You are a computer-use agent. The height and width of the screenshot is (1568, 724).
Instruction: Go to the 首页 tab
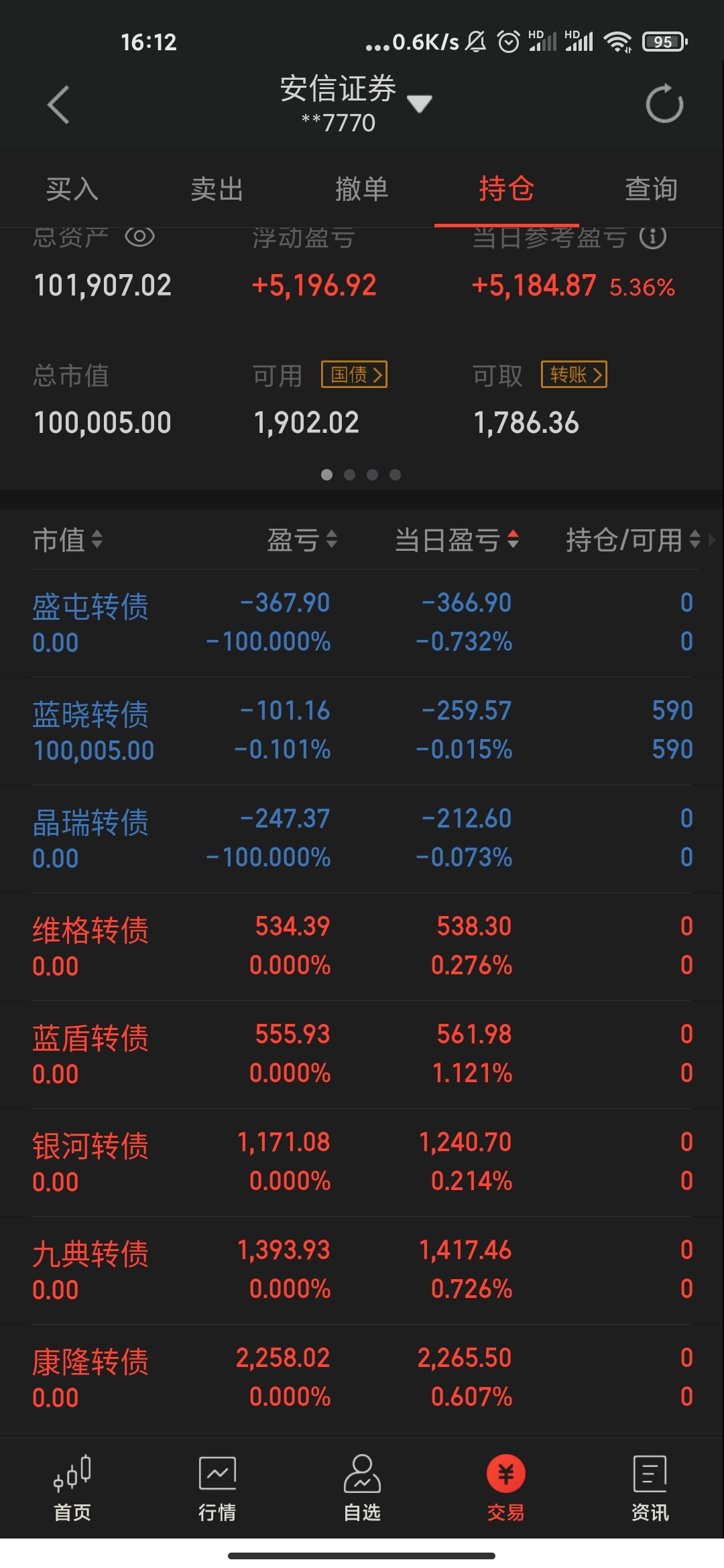tap(72, 1488)
